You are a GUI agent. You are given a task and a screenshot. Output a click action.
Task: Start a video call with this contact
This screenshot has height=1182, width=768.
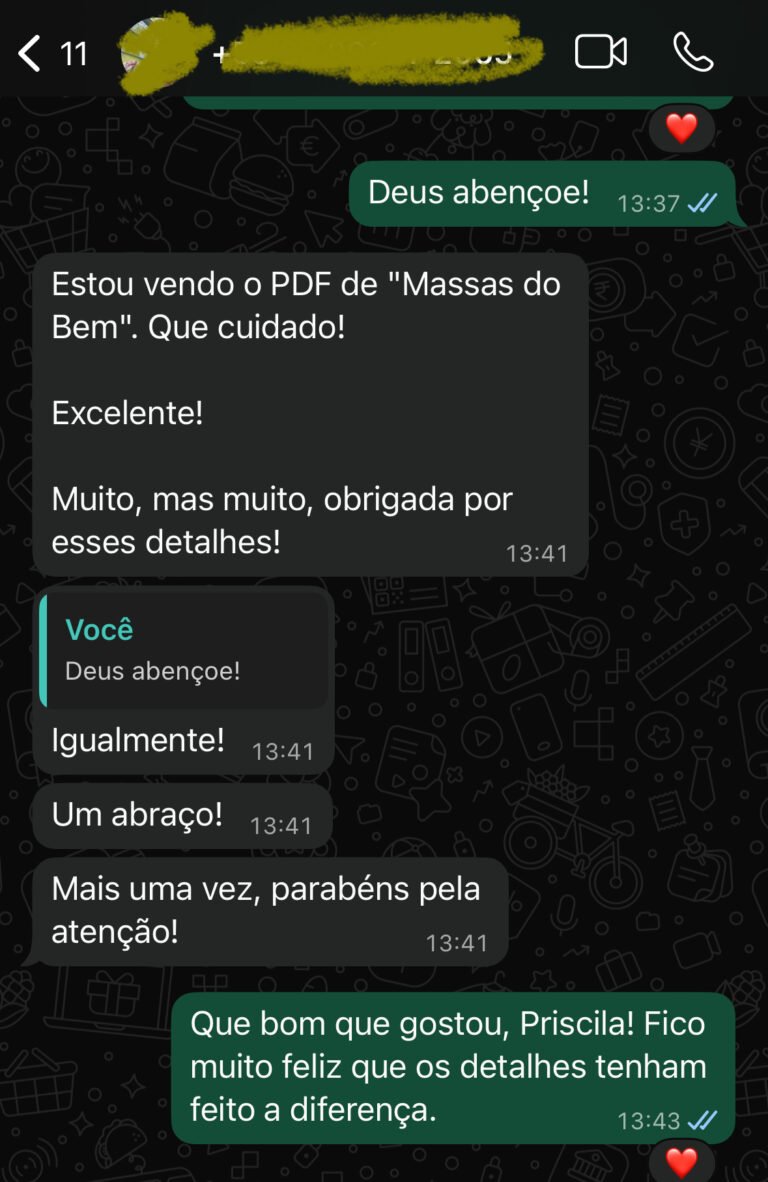600,52
